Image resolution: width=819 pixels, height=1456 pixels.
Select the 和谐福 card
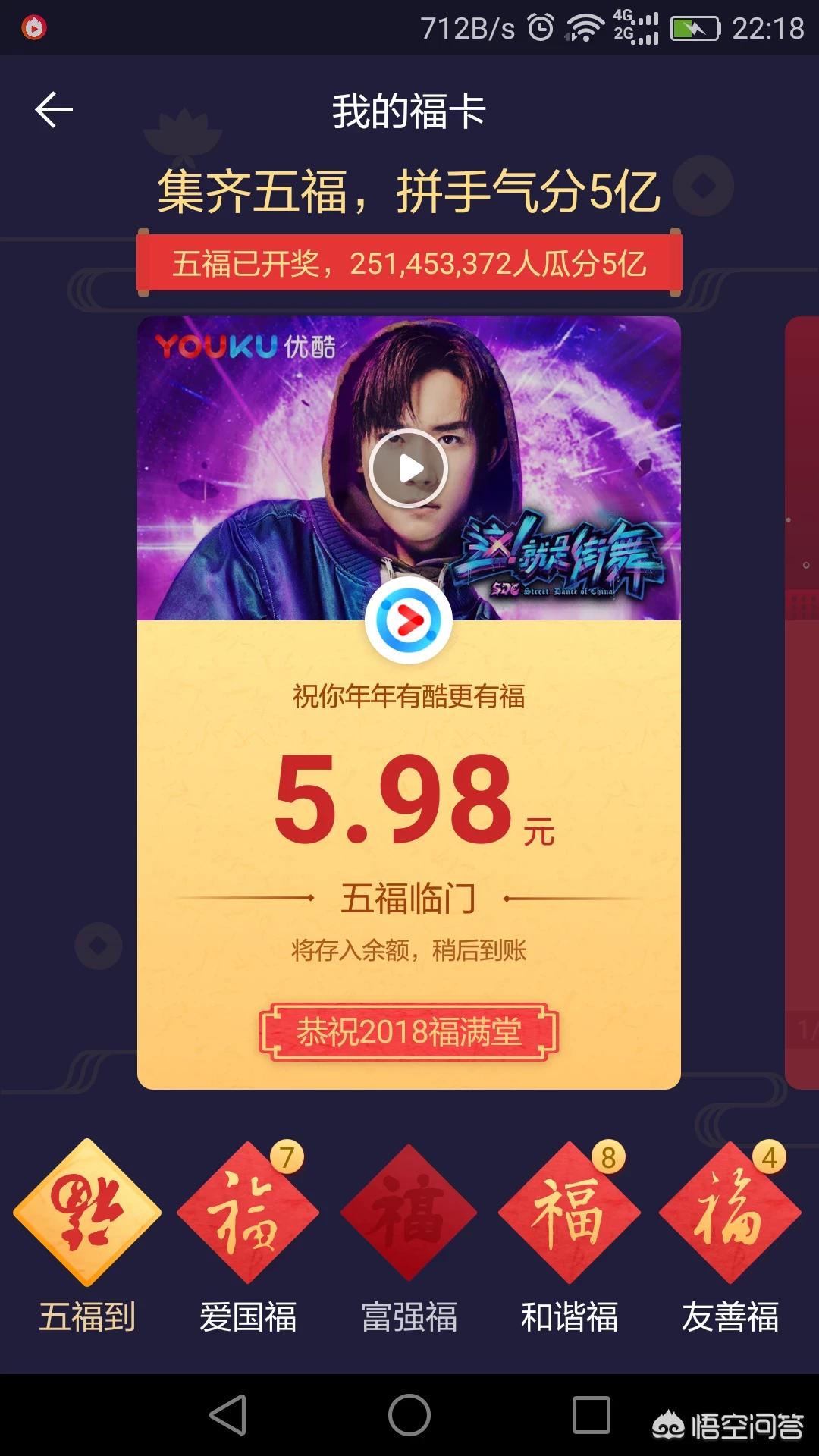[x=570, y=1236]
